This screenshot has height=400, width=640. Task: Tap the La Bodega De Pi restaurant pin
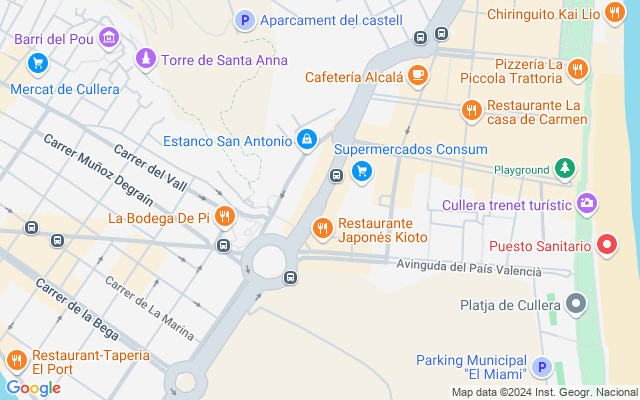pyautogui.click(x=224, y=217)
